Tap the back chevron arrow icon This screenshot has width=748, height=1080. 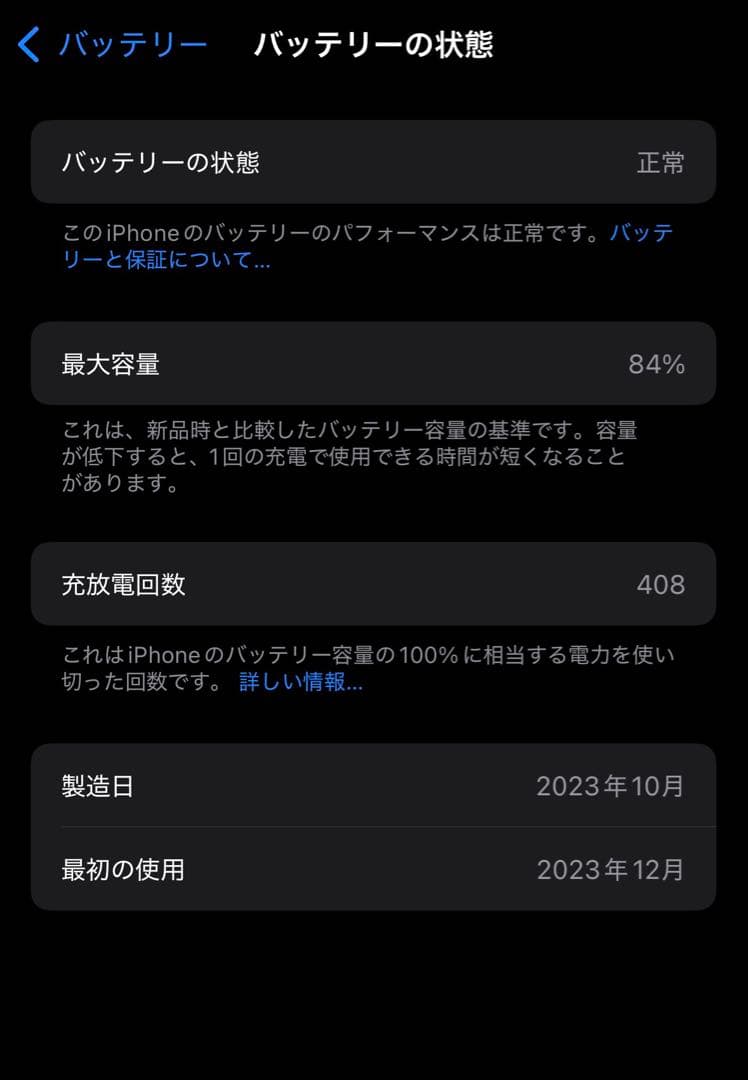click(x=28, y=44)
